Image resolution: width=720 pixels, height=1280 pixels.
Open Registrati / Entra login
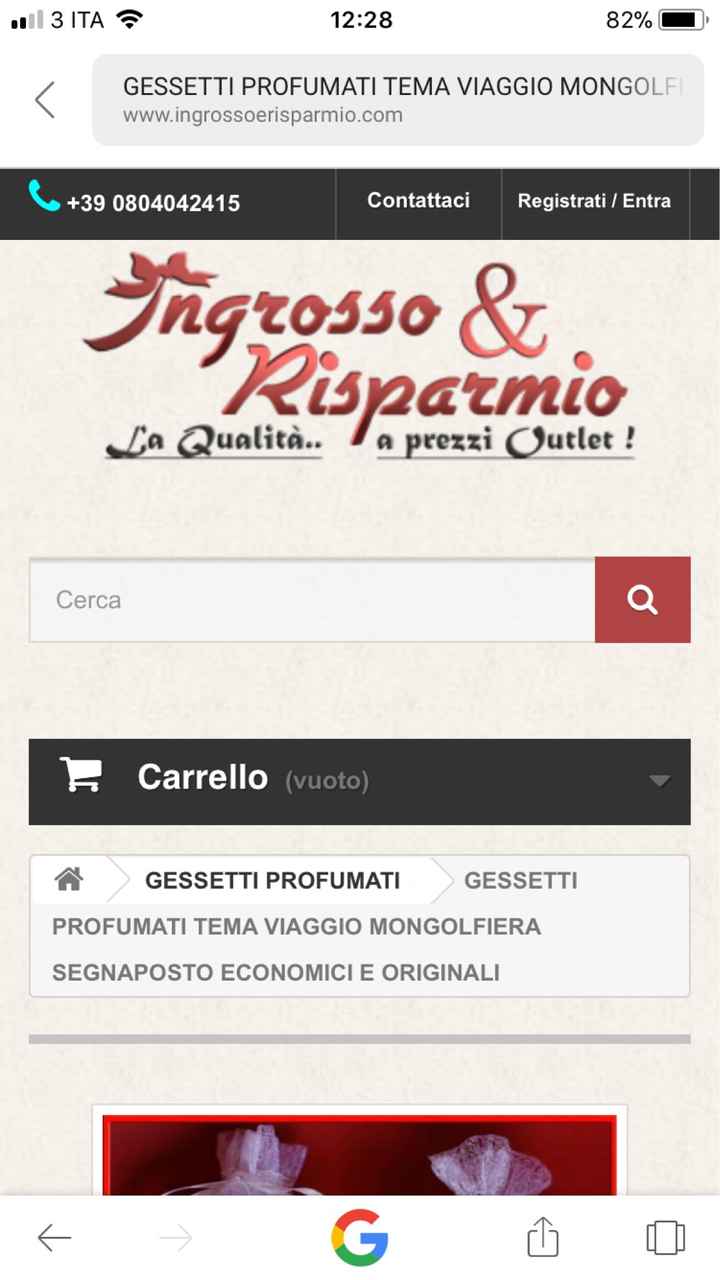(x=594, y=201)
